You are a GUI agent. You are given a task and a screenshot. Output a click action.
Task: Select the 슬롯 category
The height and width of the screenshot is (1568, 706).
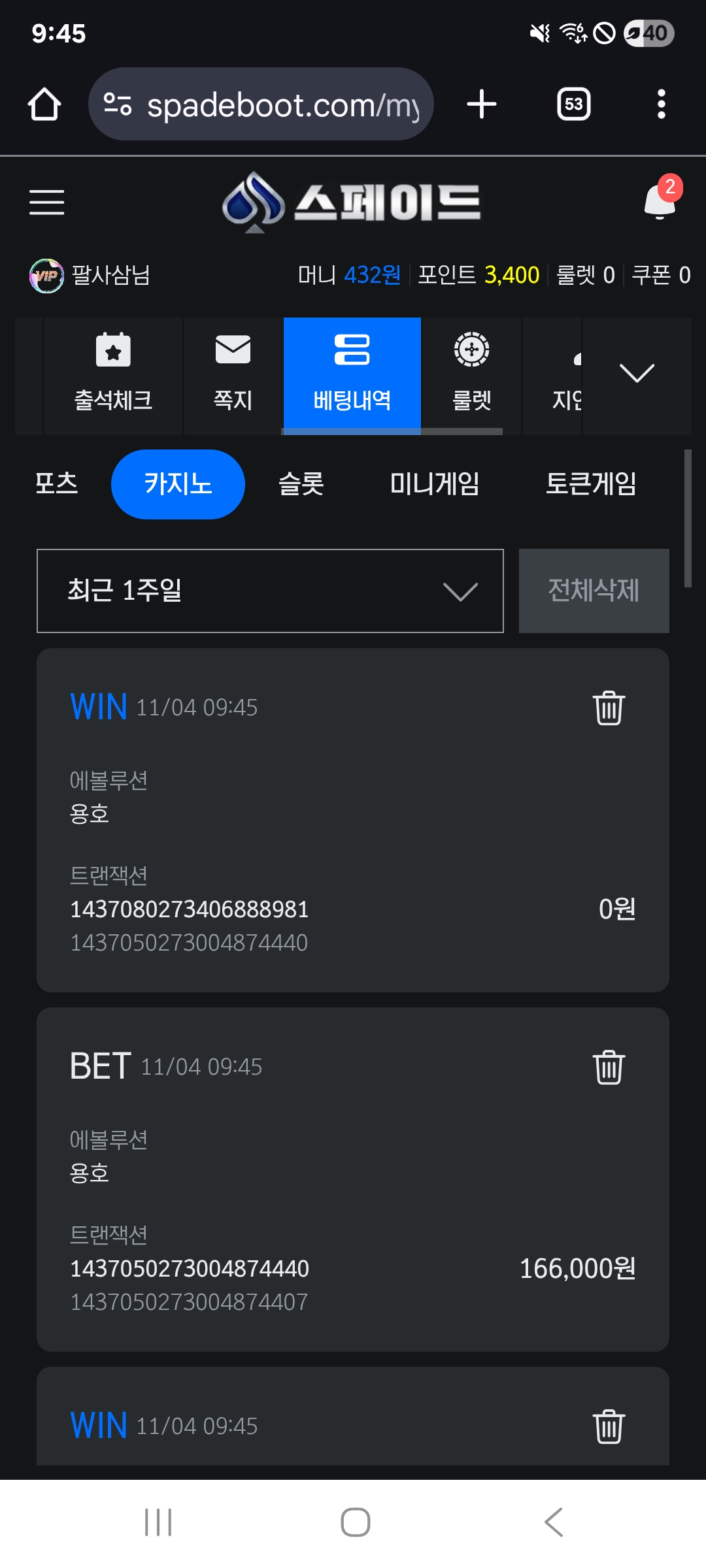coord(301,484)
